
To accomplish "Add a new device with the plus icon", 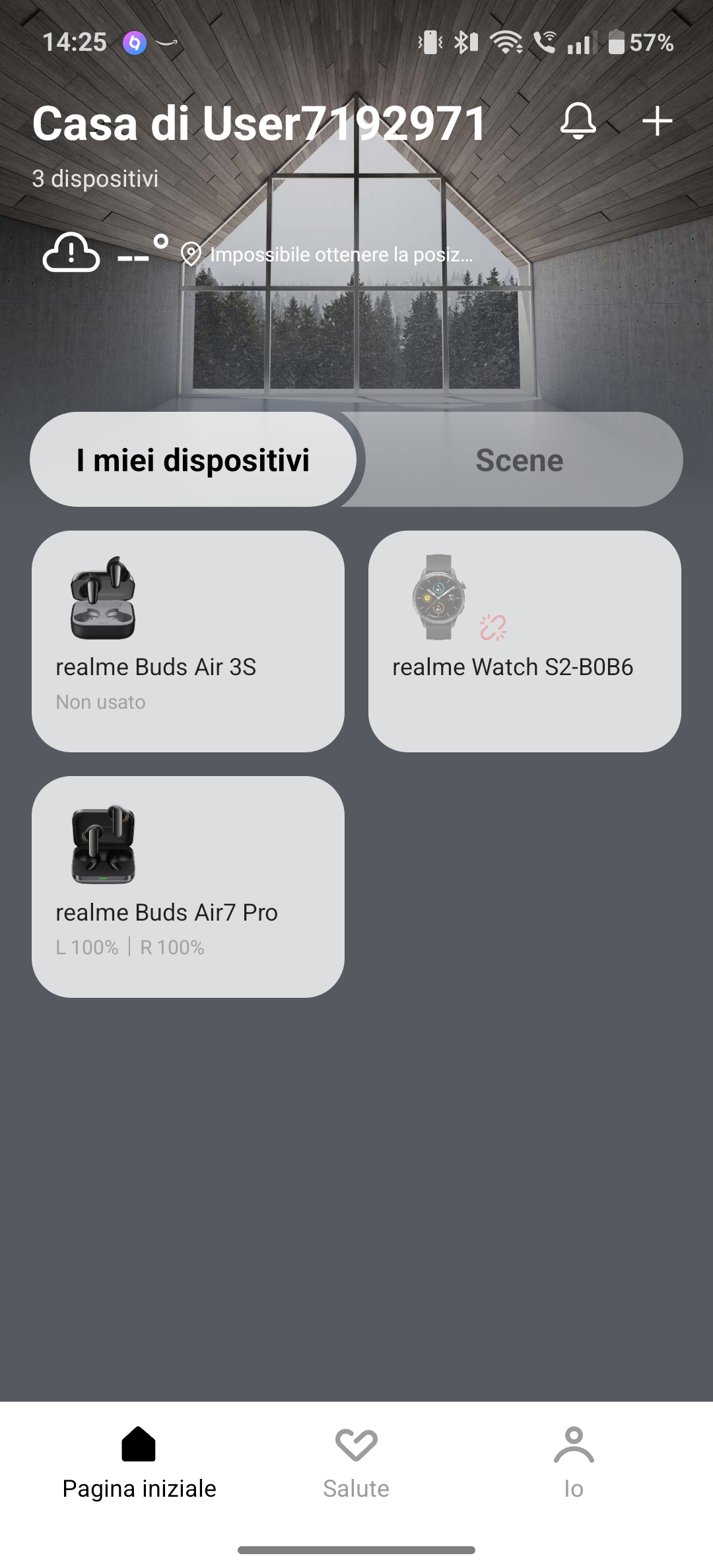I will (658, 121).
